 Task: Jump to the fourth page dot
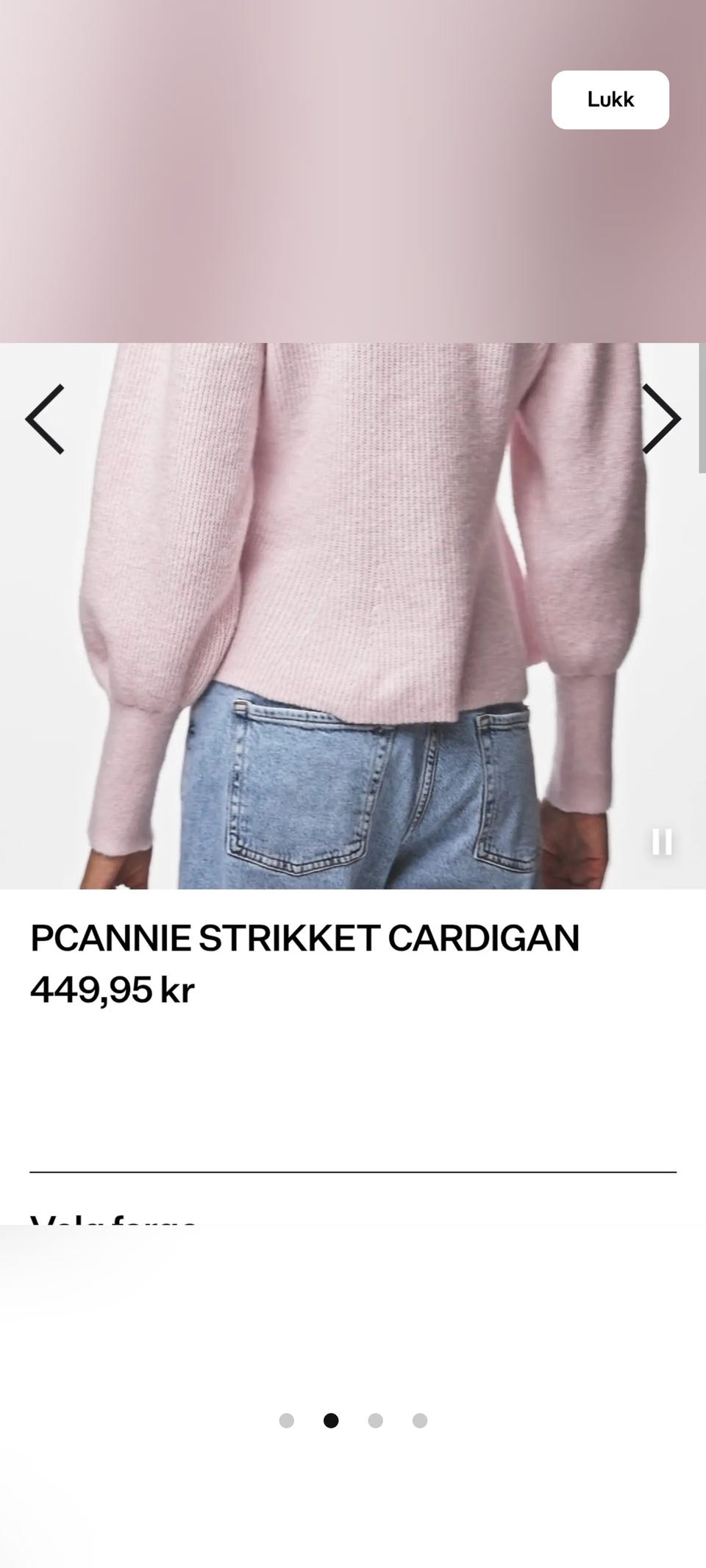[420, 1421]
